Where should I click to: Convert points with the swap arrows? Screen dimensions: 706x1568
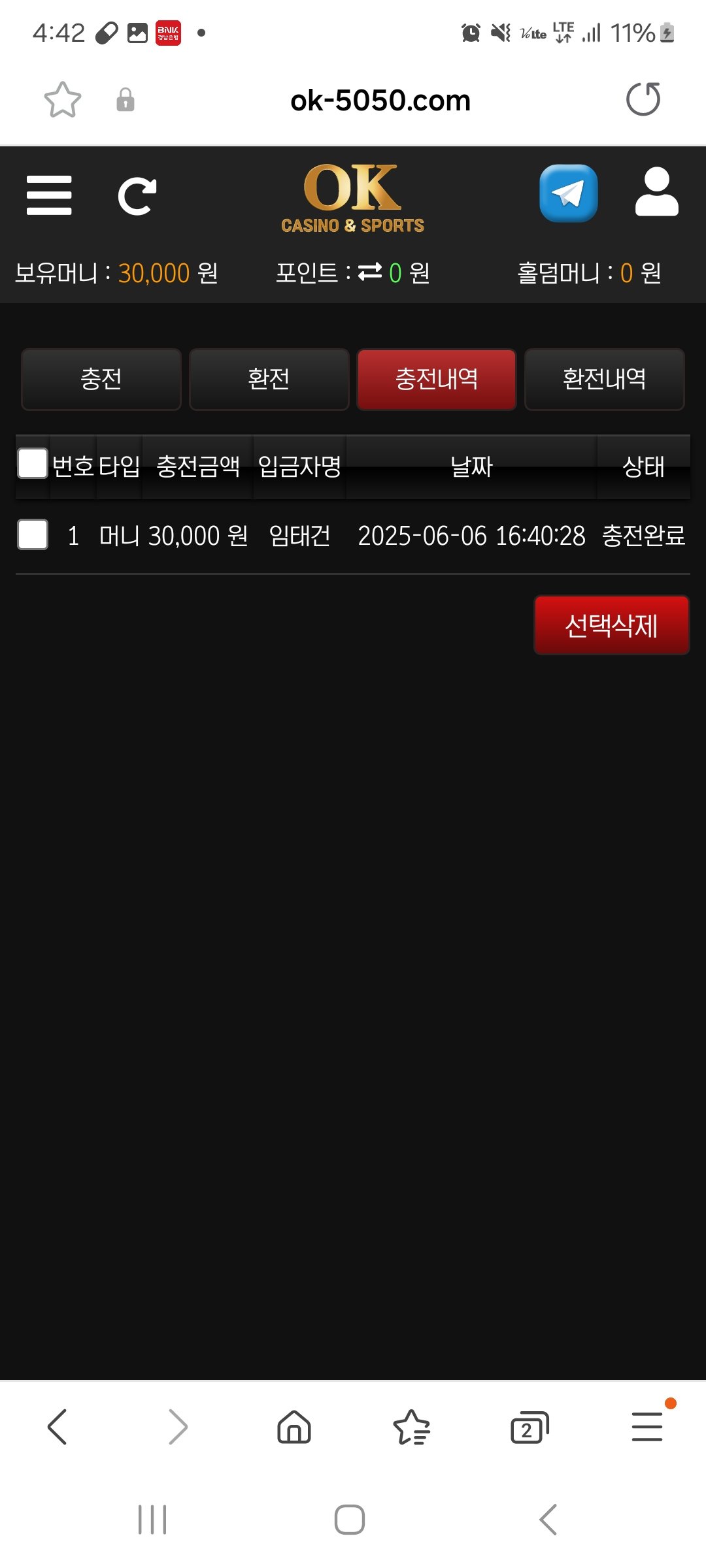[370, 272]
